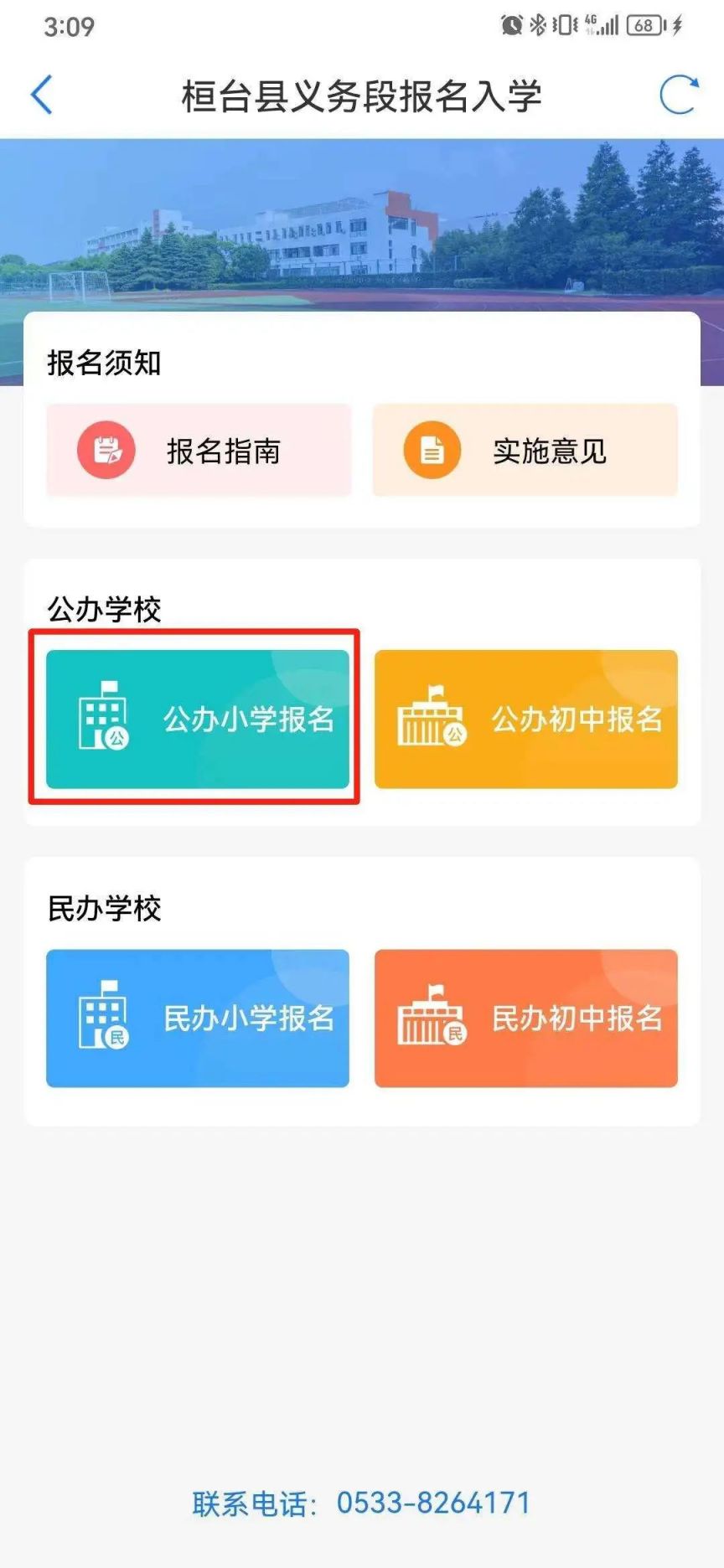This screenshot has width=724, height=1568.
Task: Open 报名指南 registration guide
Action: click(199, 451)
